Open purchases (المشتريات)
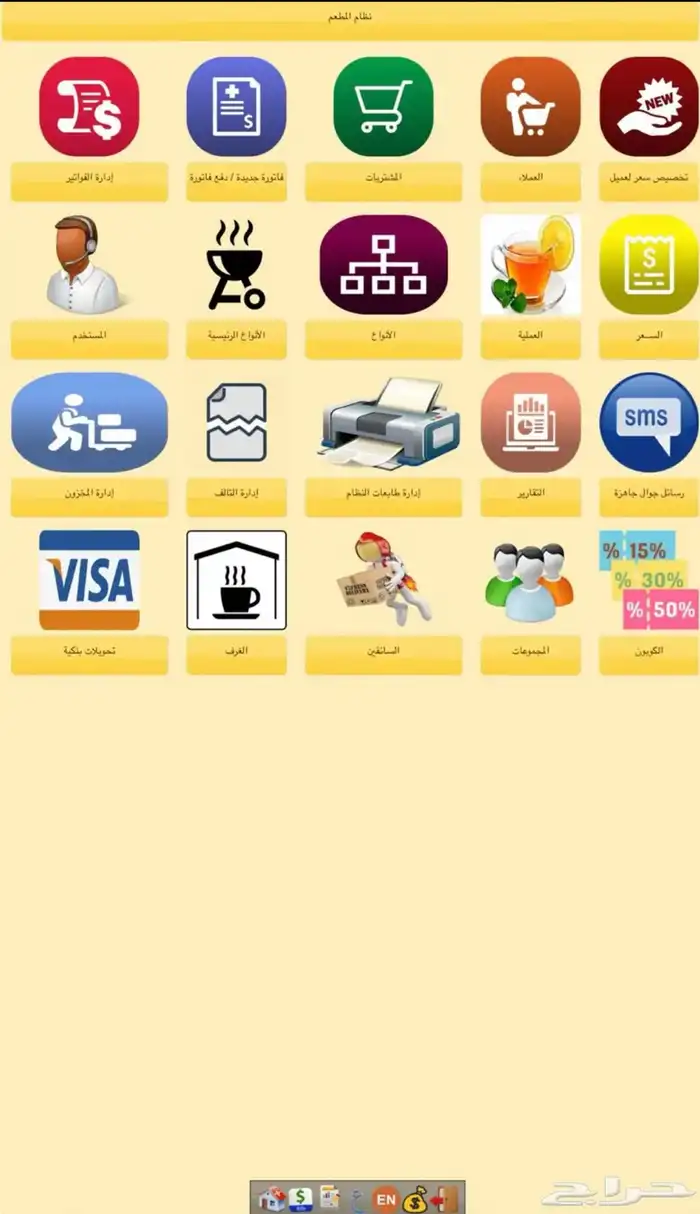Viewport: 700px width, 1214px height. click(x=383, y=107)
